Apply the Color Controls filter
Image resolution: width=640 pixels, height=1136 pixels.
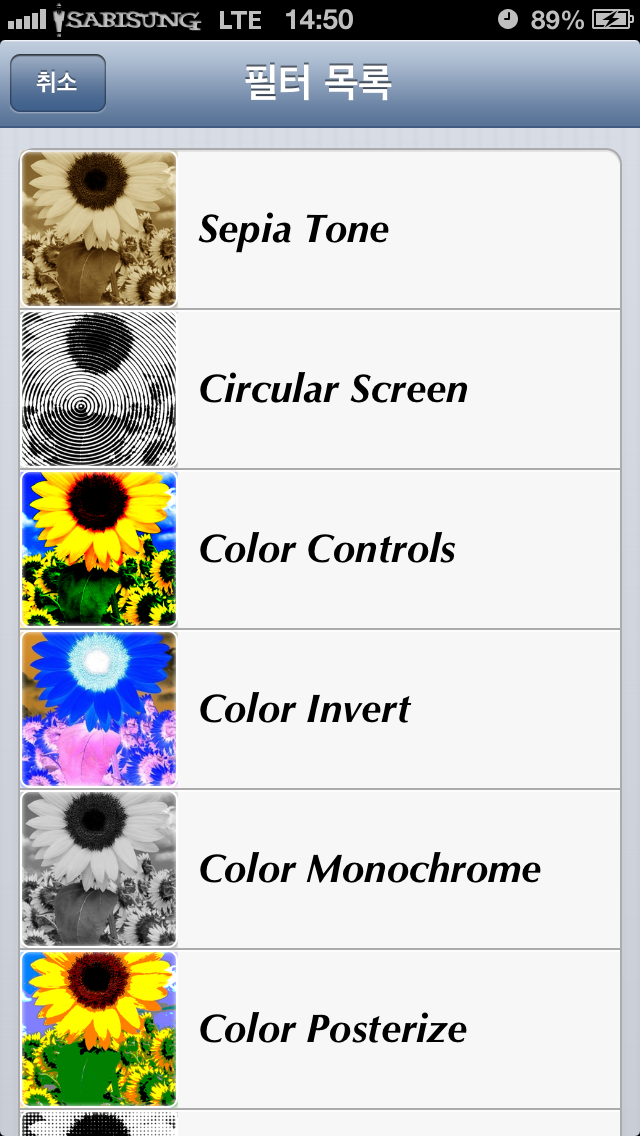(x=320, y=549)
